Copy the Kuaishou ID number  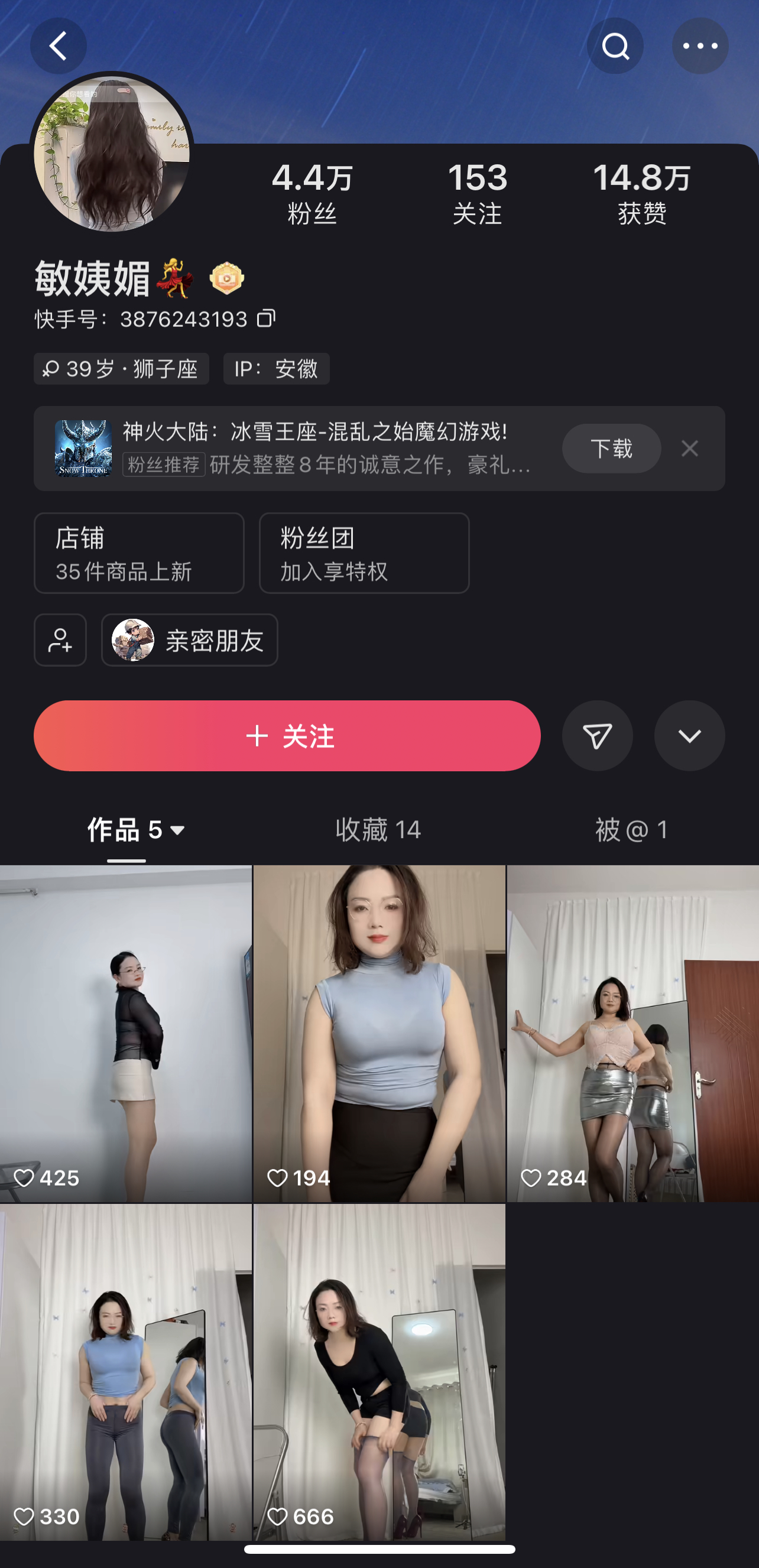click(x=266, y=319)
